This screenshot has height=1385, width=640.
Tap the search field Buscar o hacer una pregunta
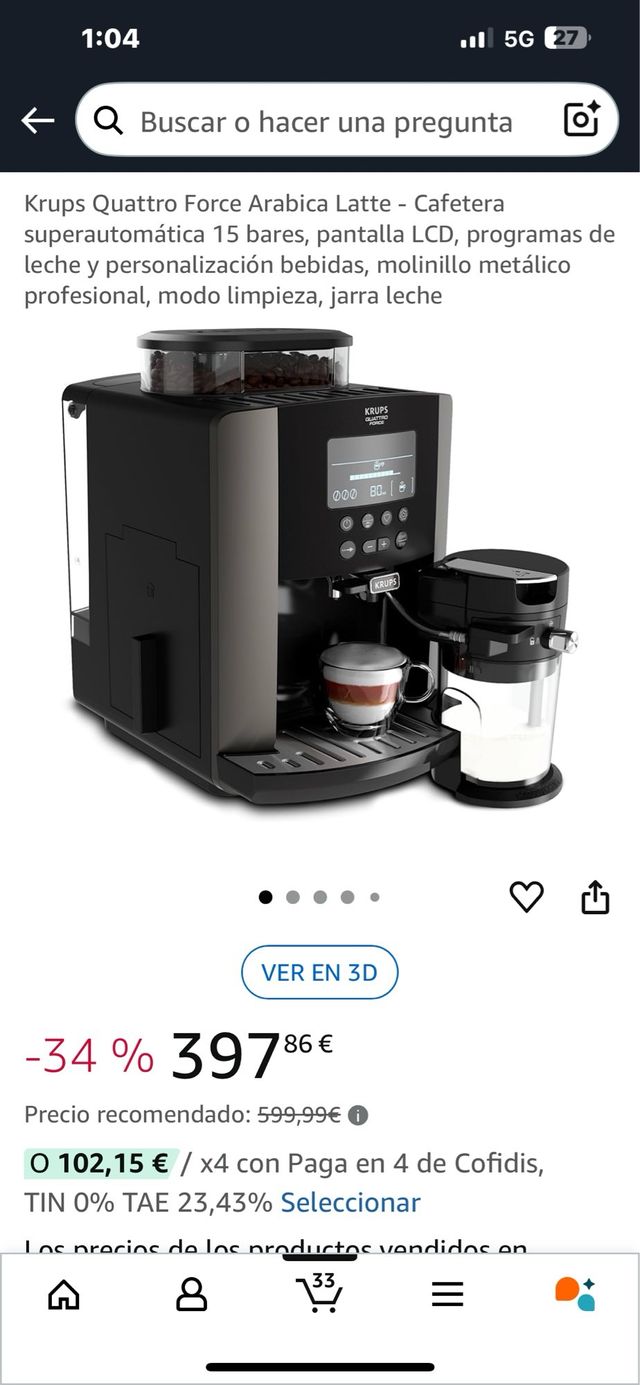(325, 122)
